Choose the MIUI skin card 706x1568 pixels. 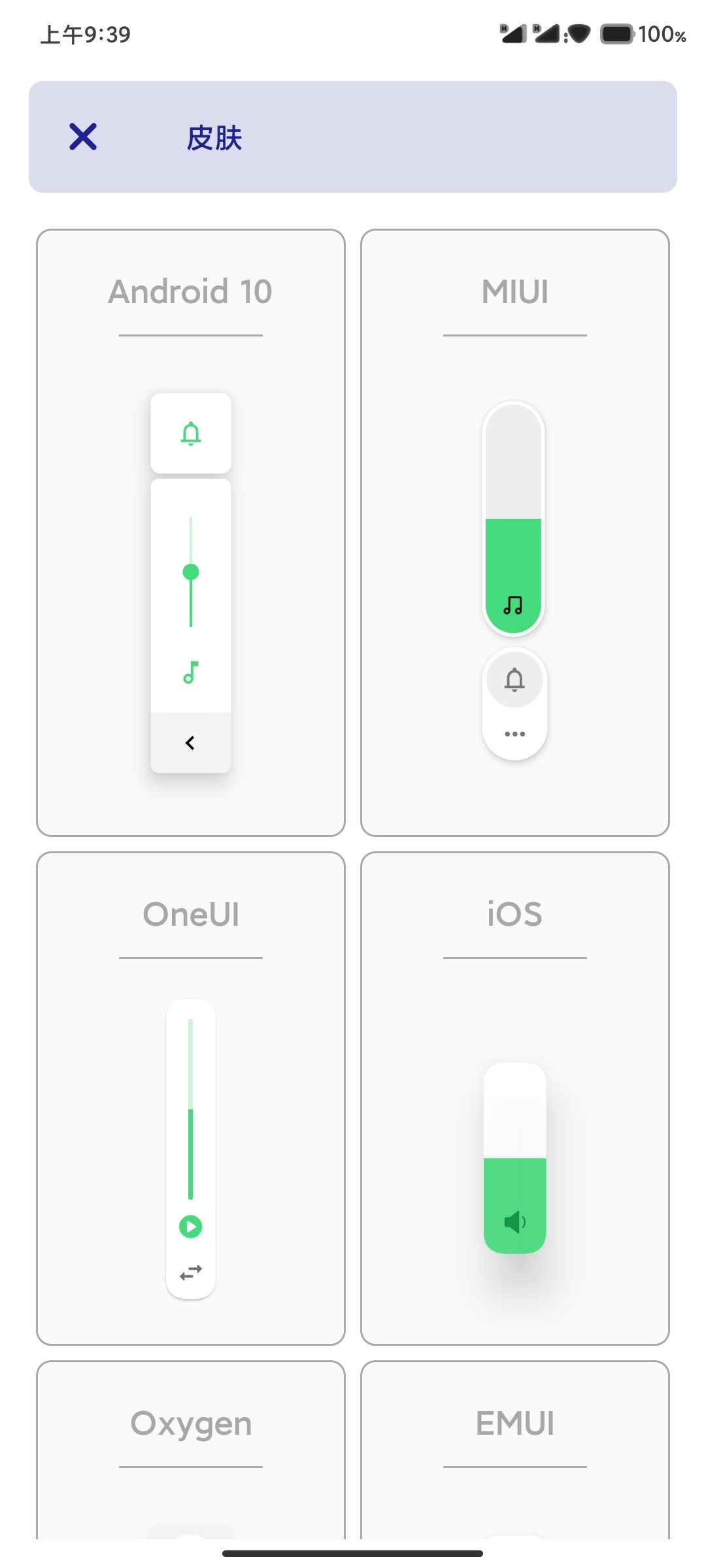pos(515,532)
